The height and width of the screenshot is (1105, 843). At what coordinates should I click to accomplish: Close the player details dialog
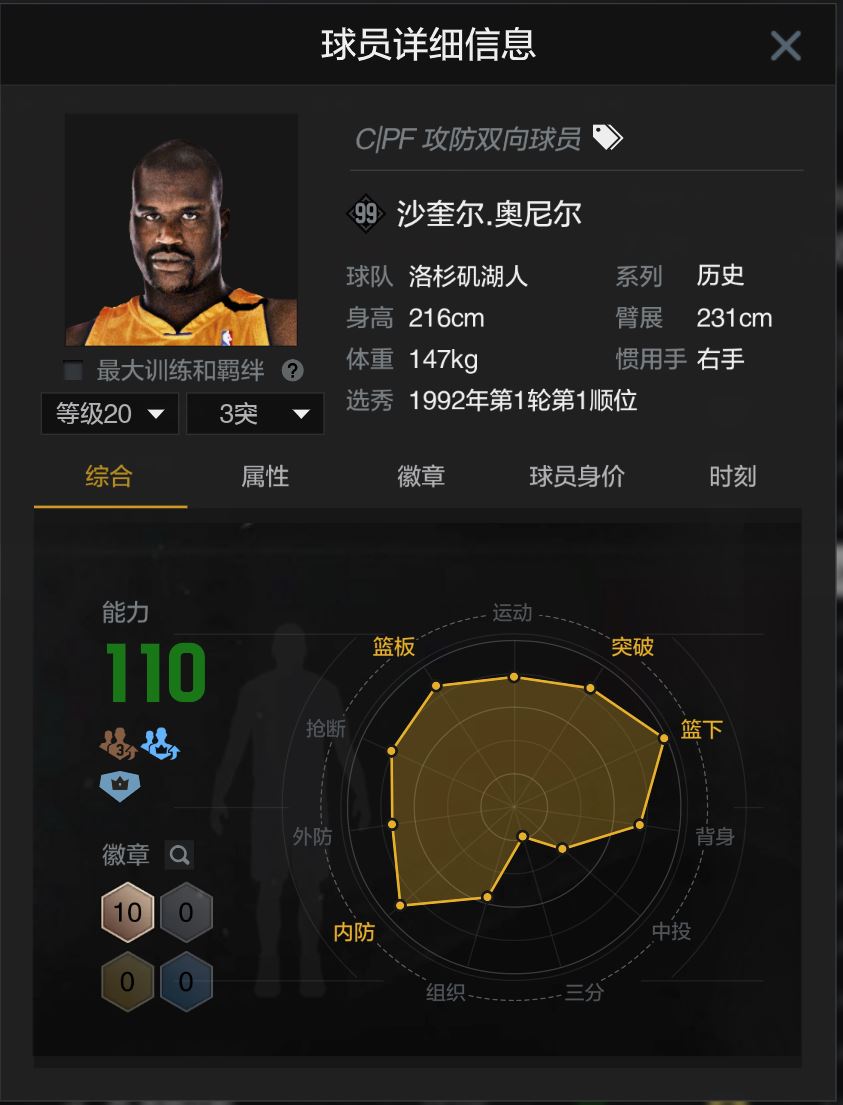[785, 46]
